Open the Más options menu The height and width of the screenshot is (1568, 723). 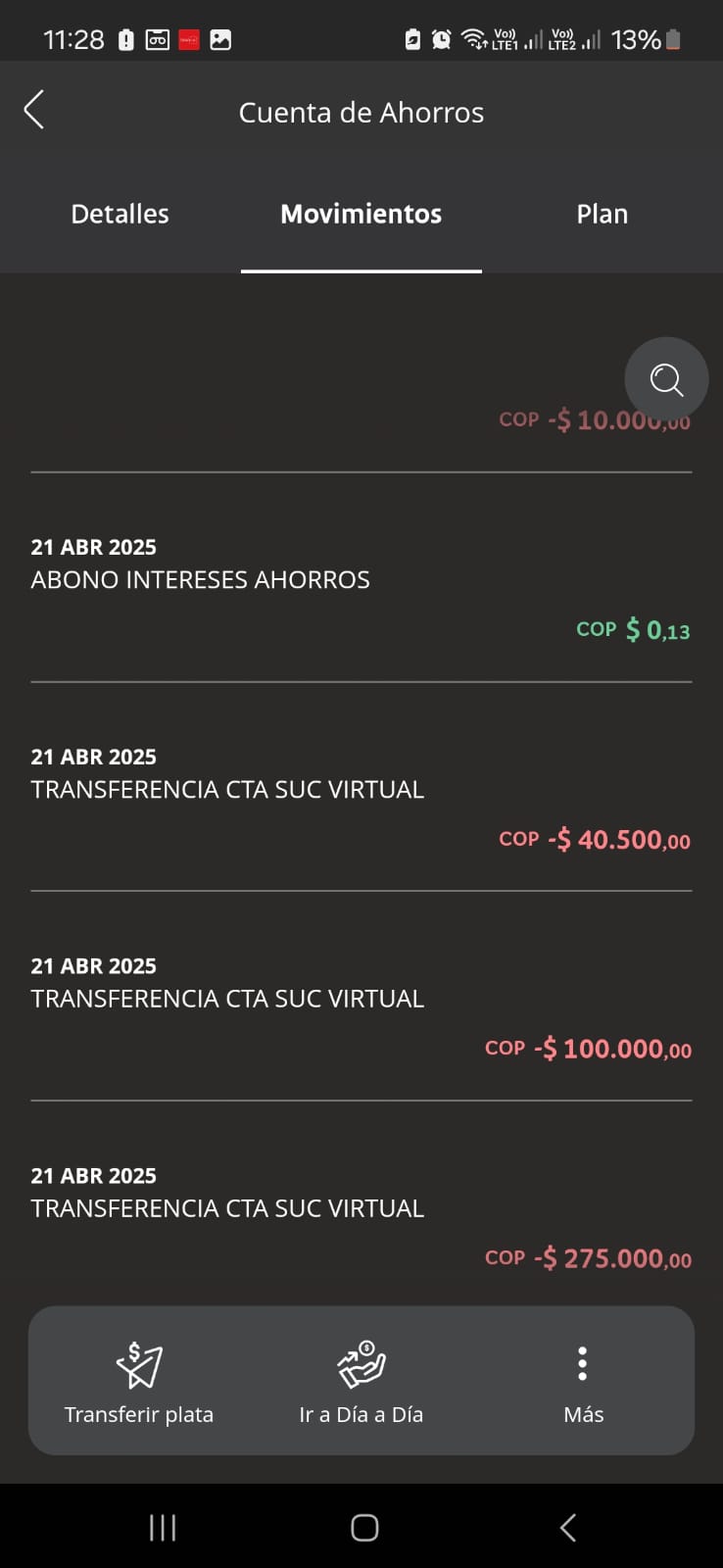583,1382
